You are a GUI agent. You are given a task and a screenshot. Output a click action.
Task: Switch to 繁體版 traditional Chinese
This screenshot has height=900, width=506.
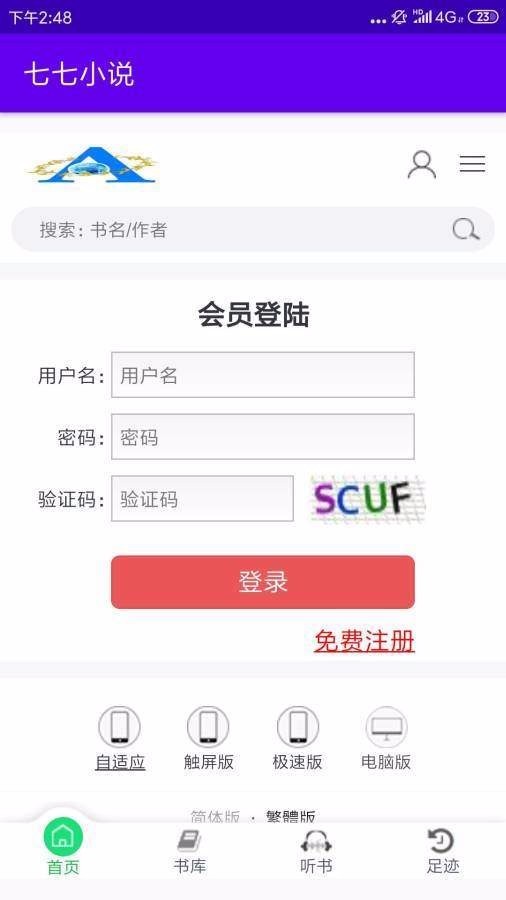(291, 816)
